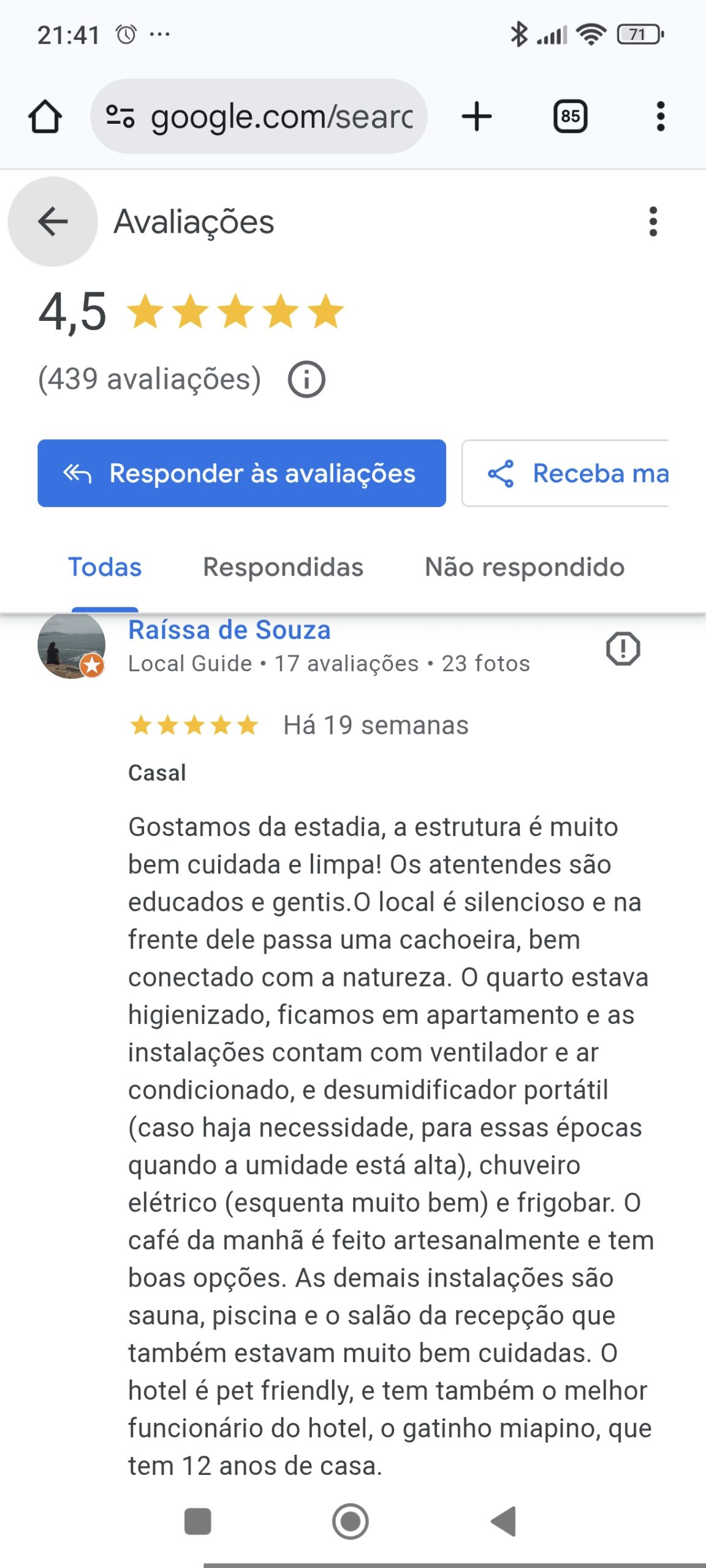
Task: Open the browser's three-dot menu
Action: pyautogui.click(x=660, y=116)
